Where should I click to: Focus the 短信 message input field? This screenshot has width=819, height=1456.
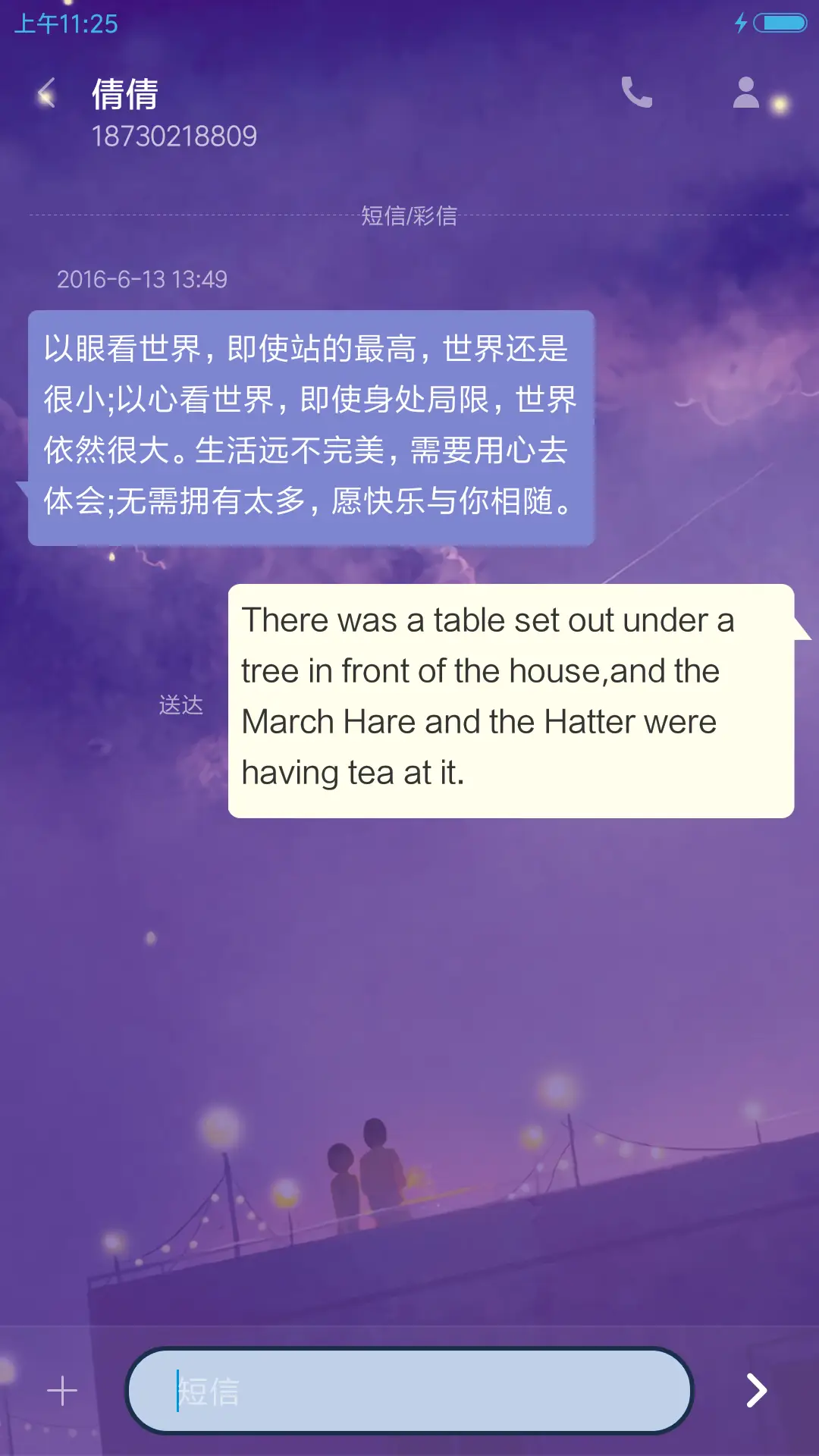tap(409, 1391)
